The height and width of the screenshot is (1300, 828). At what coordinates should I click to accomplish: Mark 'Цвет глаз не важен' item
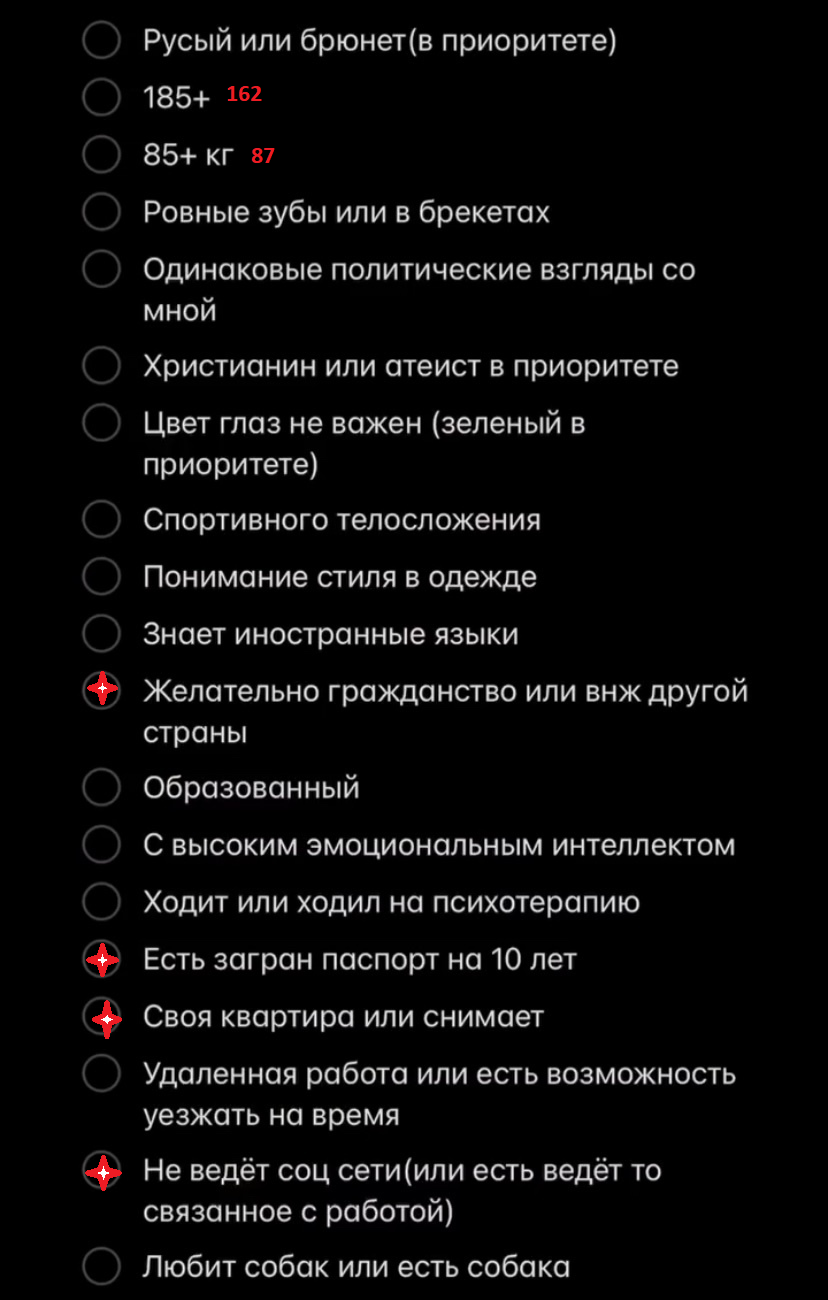(101, 423)
